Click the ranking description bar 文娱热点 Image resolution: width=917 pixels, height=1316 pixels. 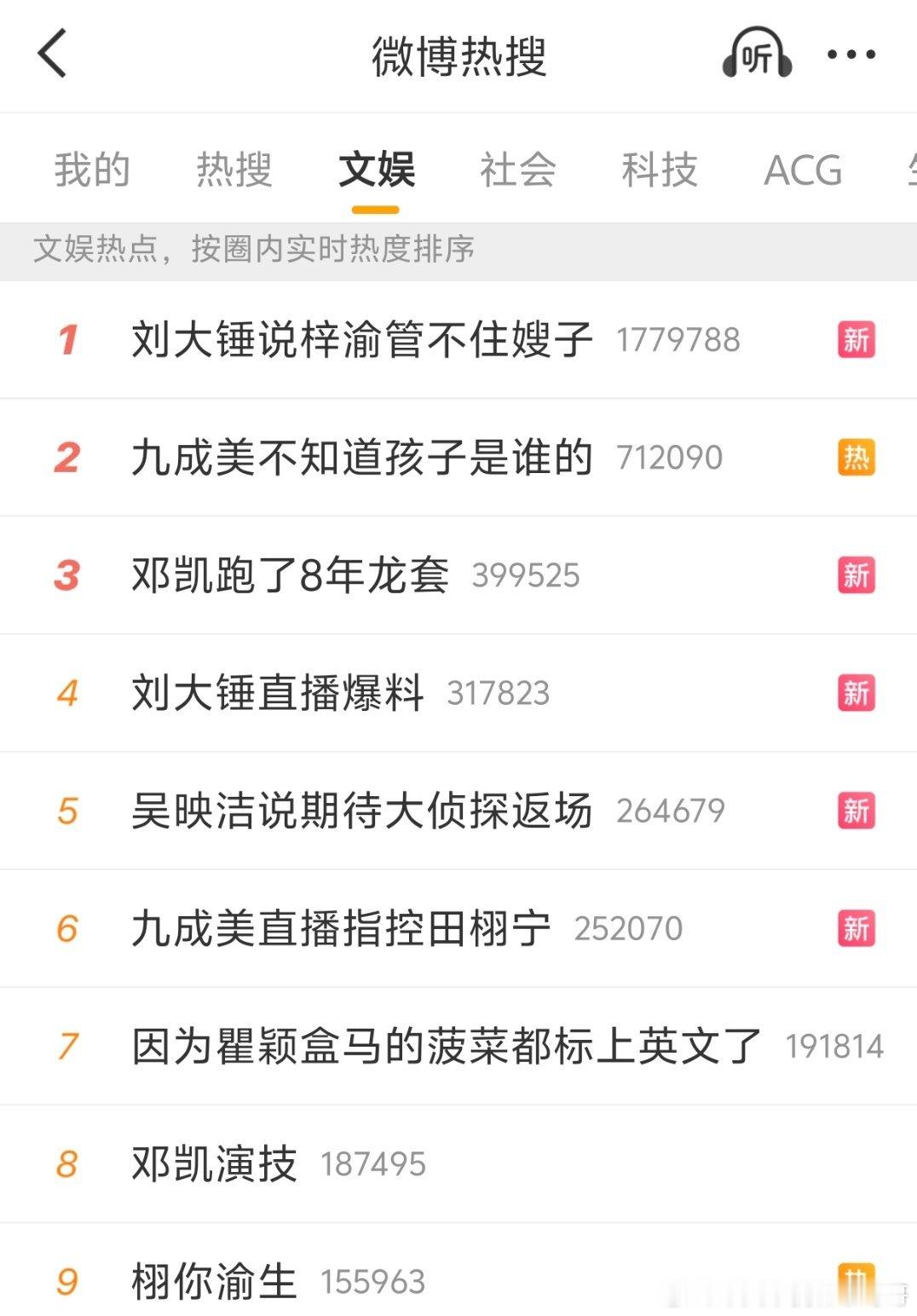pyautogui.click(x=256, y=250)
